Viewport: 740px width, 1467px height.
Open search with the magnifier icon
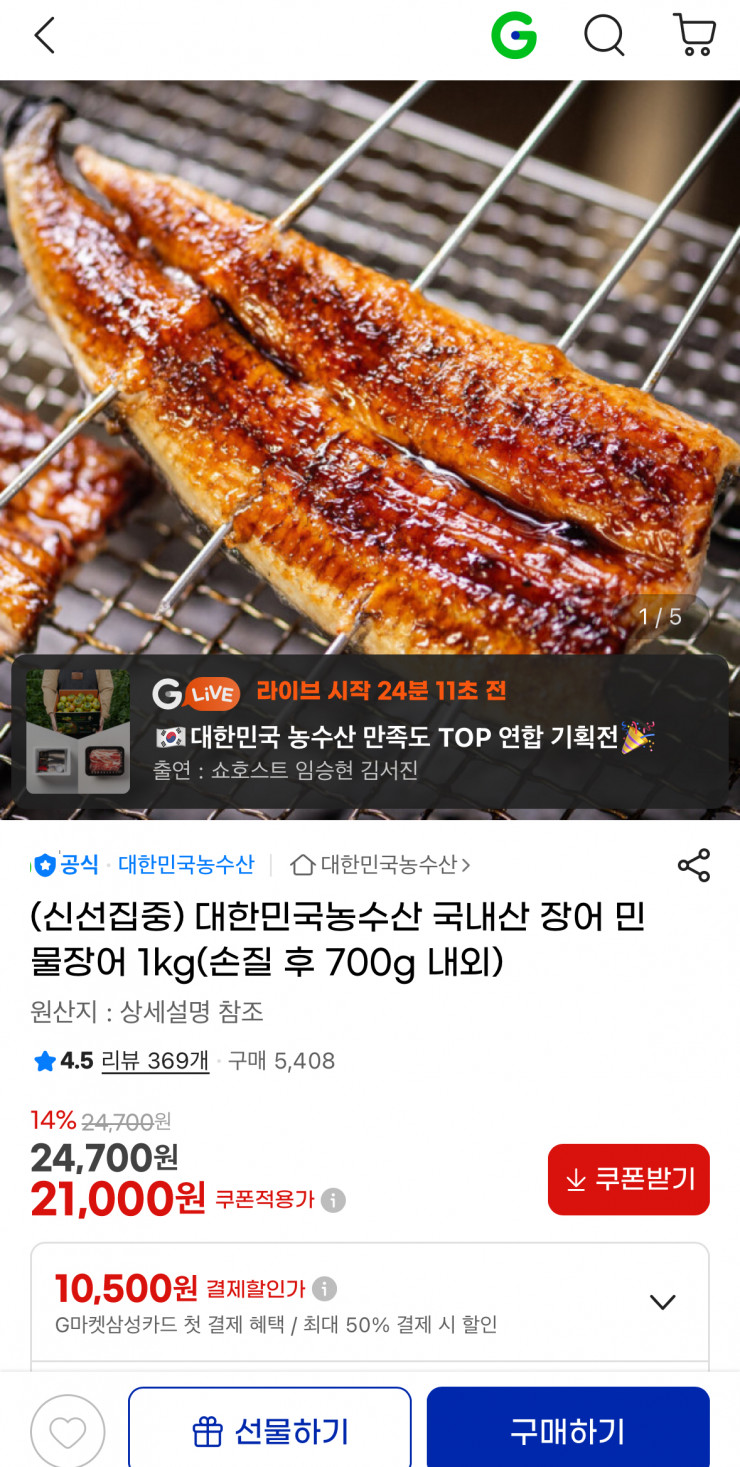pos(604,35)
